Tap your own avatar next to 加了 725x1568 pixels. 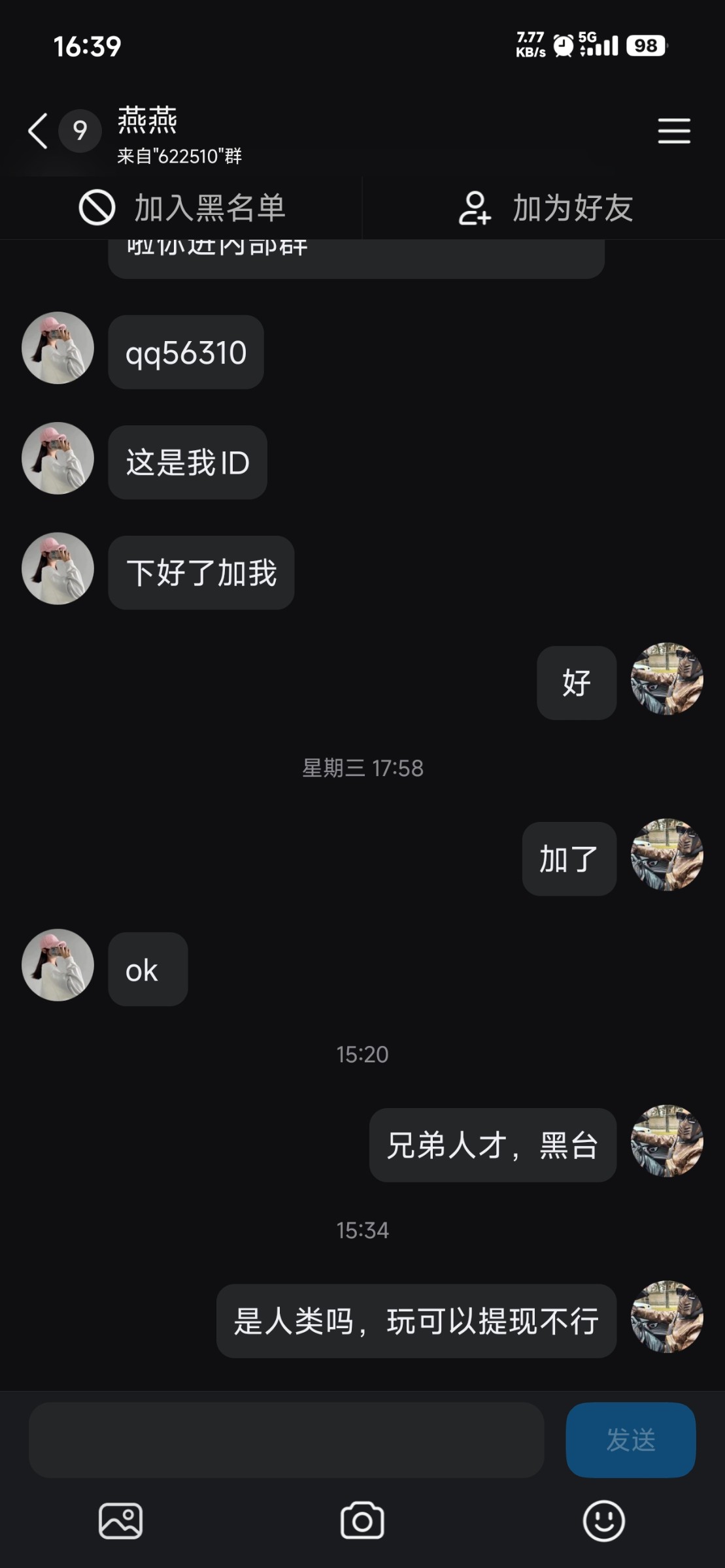click(667, 859)
